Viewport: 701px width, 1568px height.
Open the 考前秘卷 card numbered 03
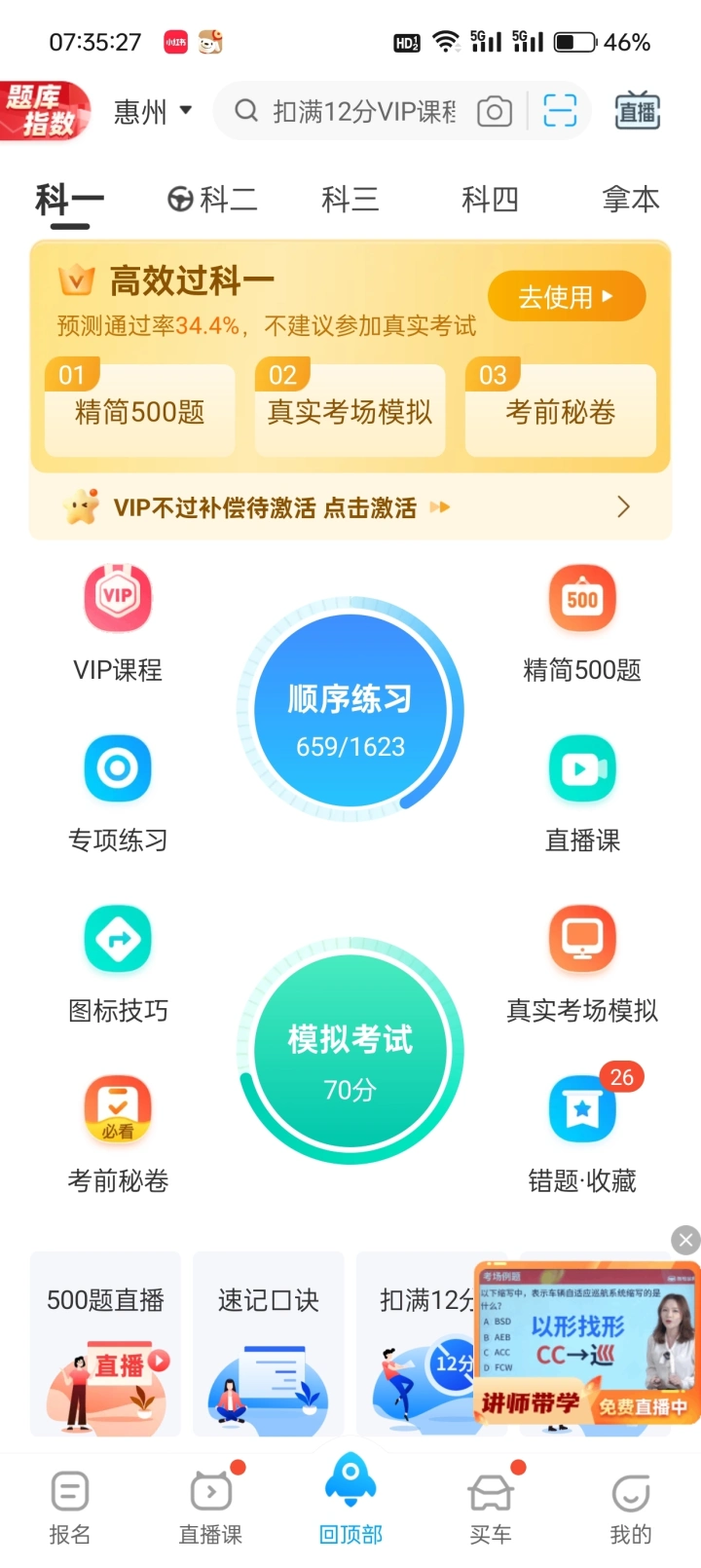(x=560, y=410)
